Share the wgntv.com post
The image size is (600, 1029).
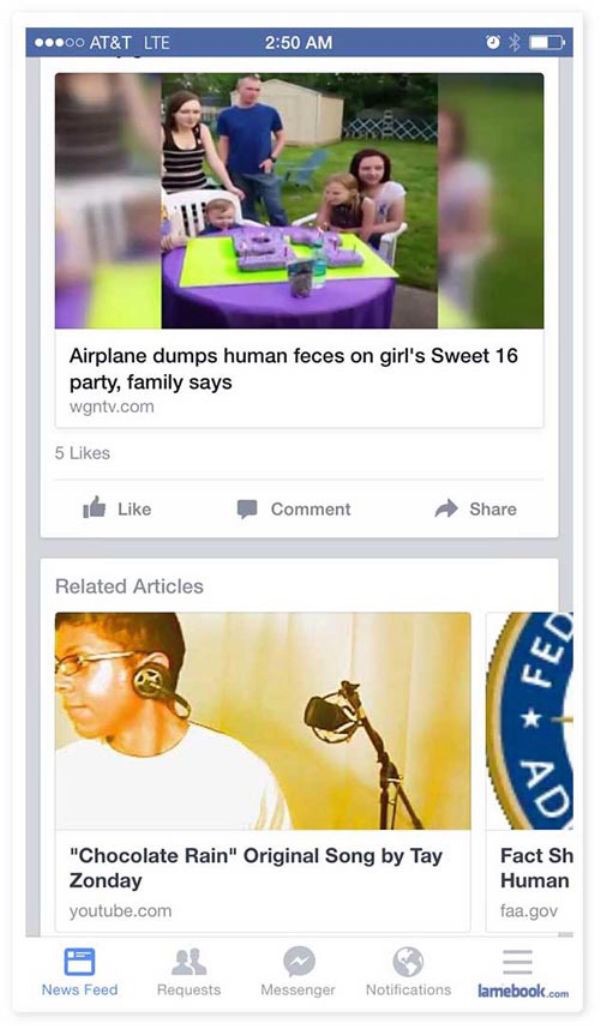coord(476,509)
